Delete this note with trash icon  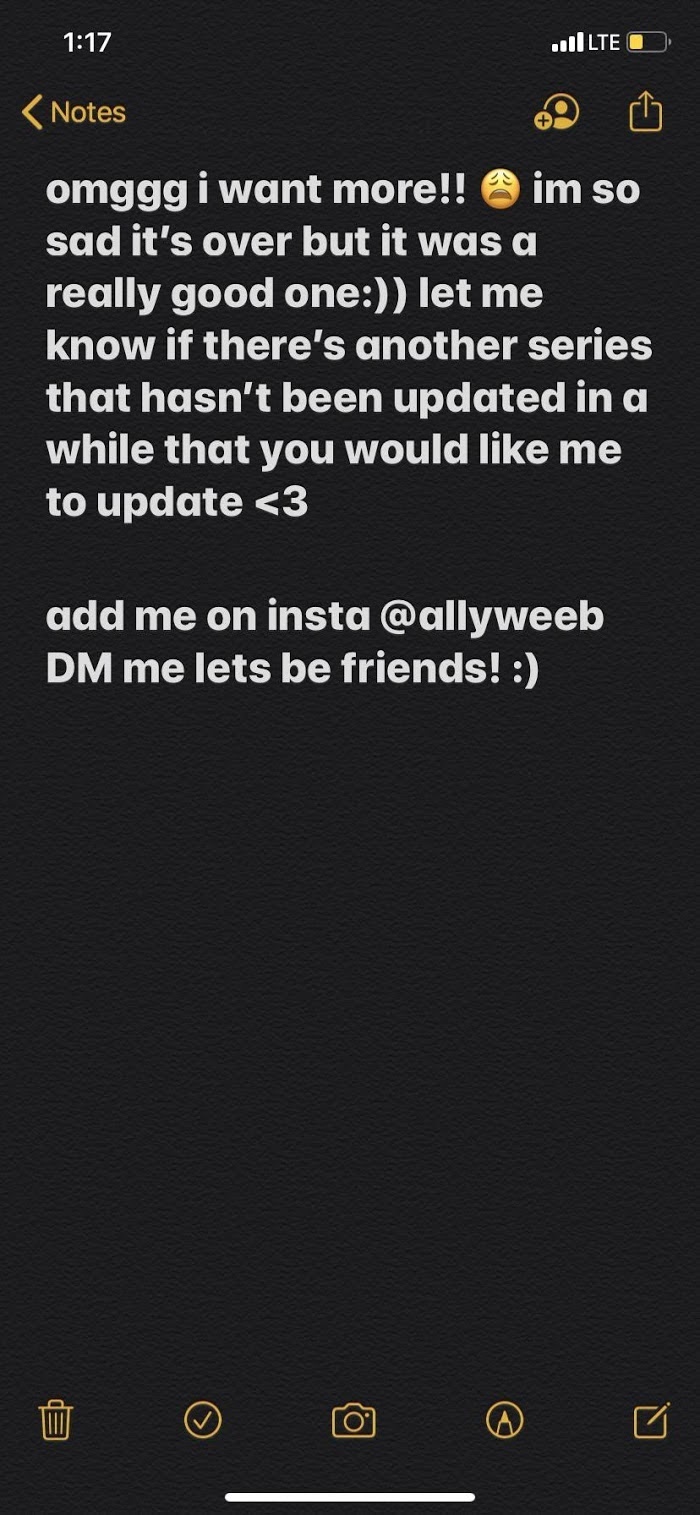tap(56, 1419)
